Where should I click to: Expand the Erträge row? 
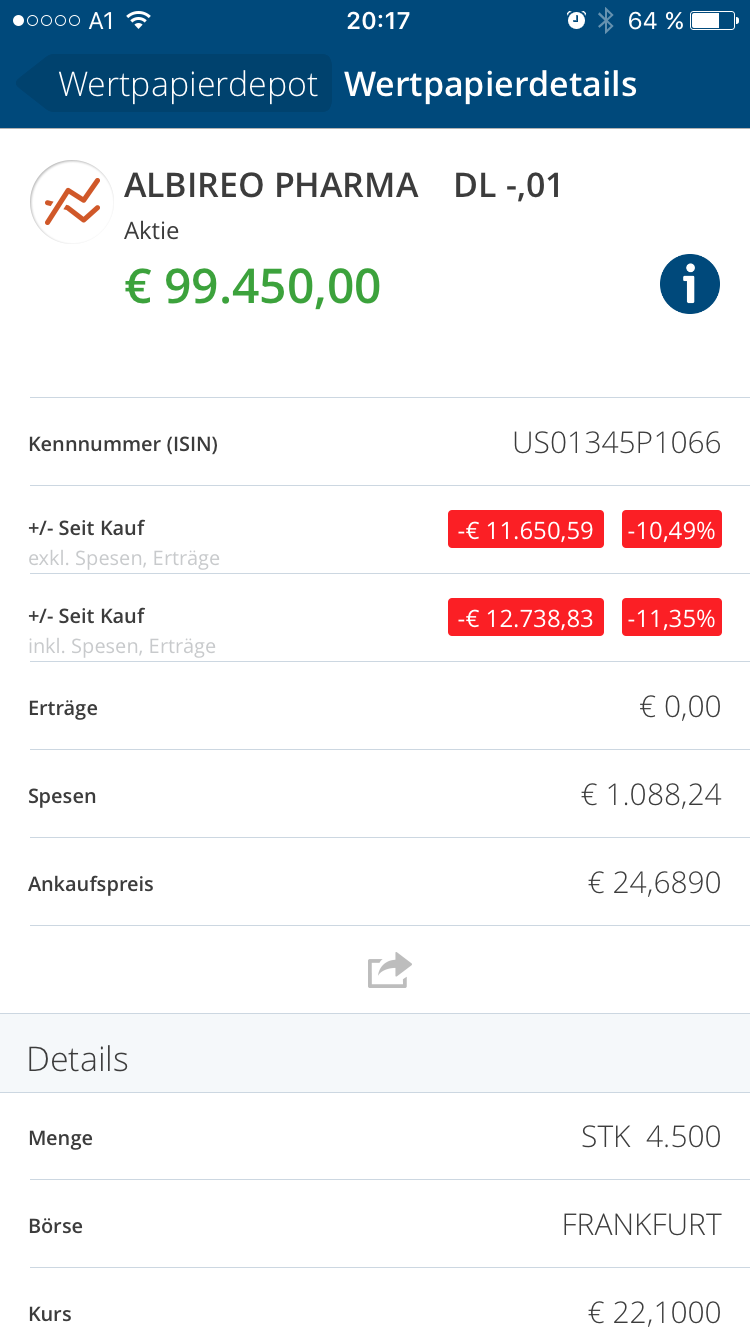point(375,706)
